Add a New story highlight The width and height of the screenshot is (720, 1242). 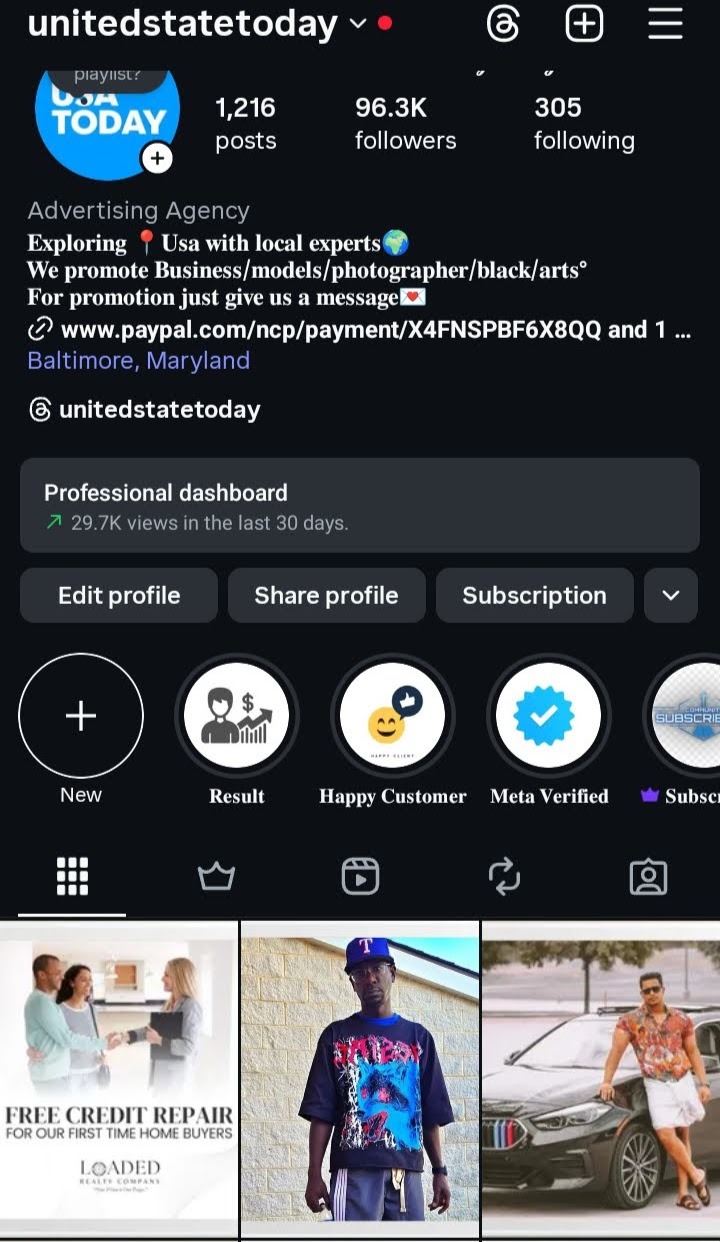81,716
